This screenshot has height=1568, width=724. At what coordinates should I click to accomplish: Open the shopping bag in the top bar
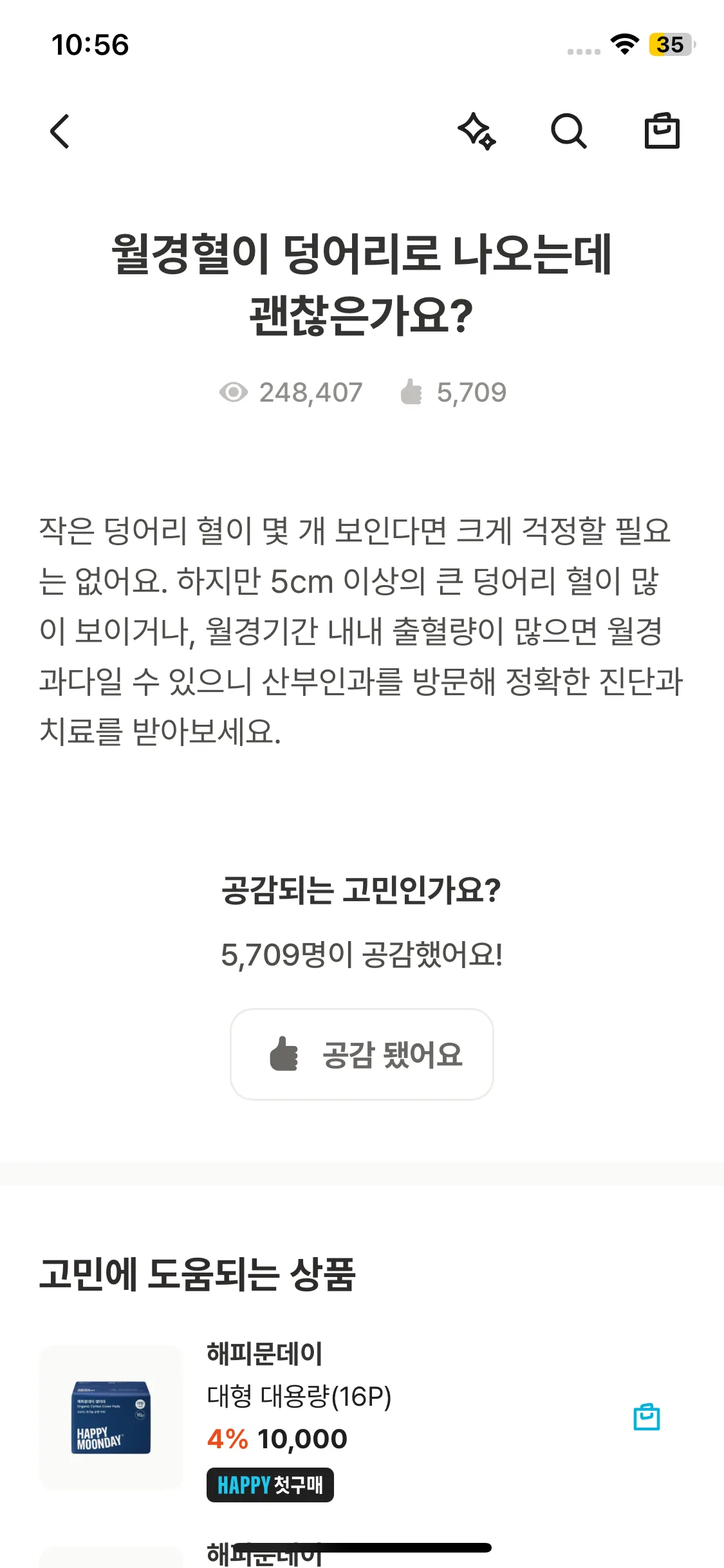pyautogui.click(x=662, y=131)
